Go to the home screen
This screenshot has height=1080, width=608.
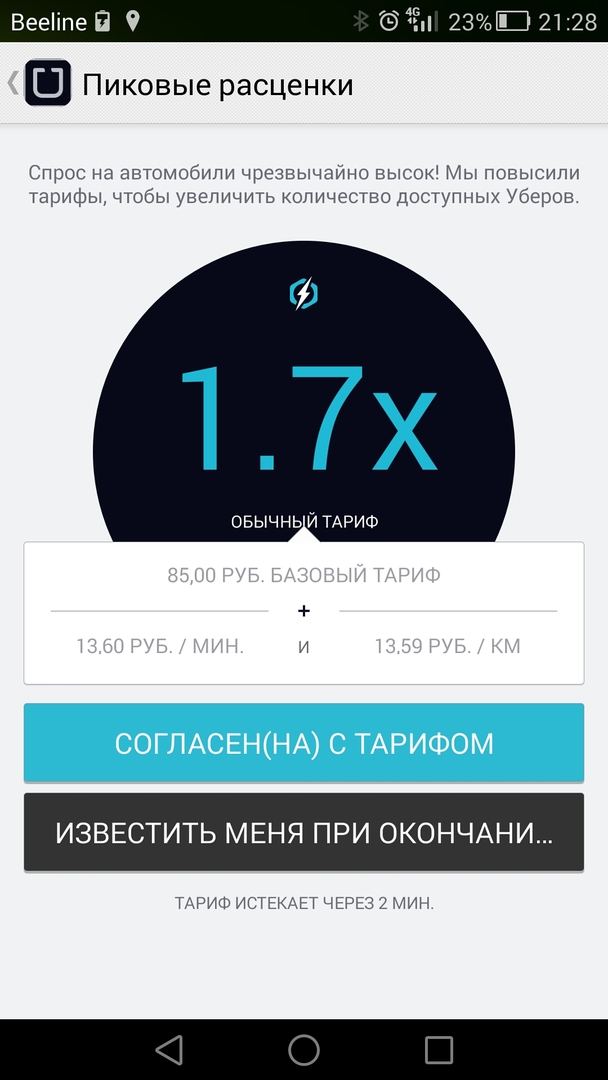[x=304, y=1049]
